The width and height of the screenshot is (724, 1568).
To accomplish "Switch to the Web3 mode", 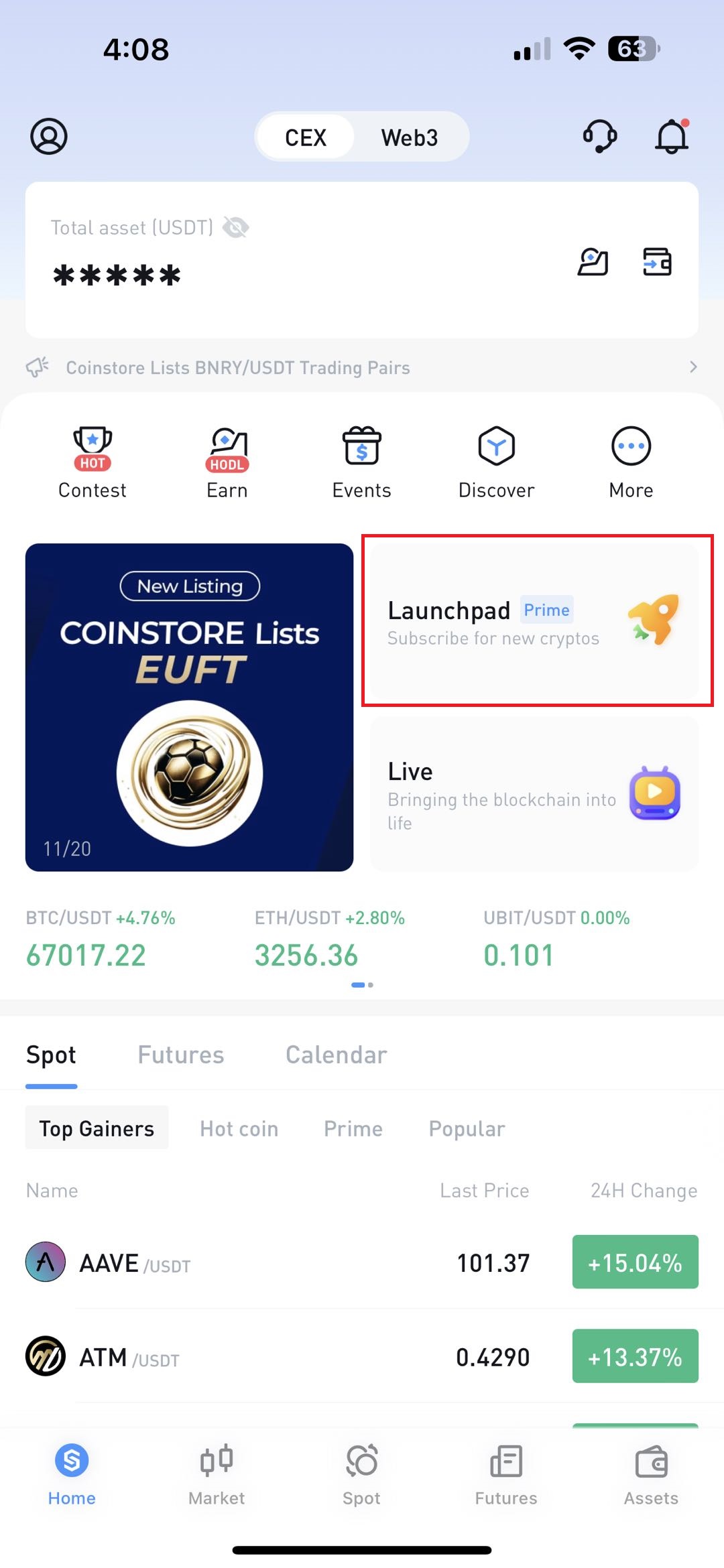I will pyautogui.click(x=409, y=137).
